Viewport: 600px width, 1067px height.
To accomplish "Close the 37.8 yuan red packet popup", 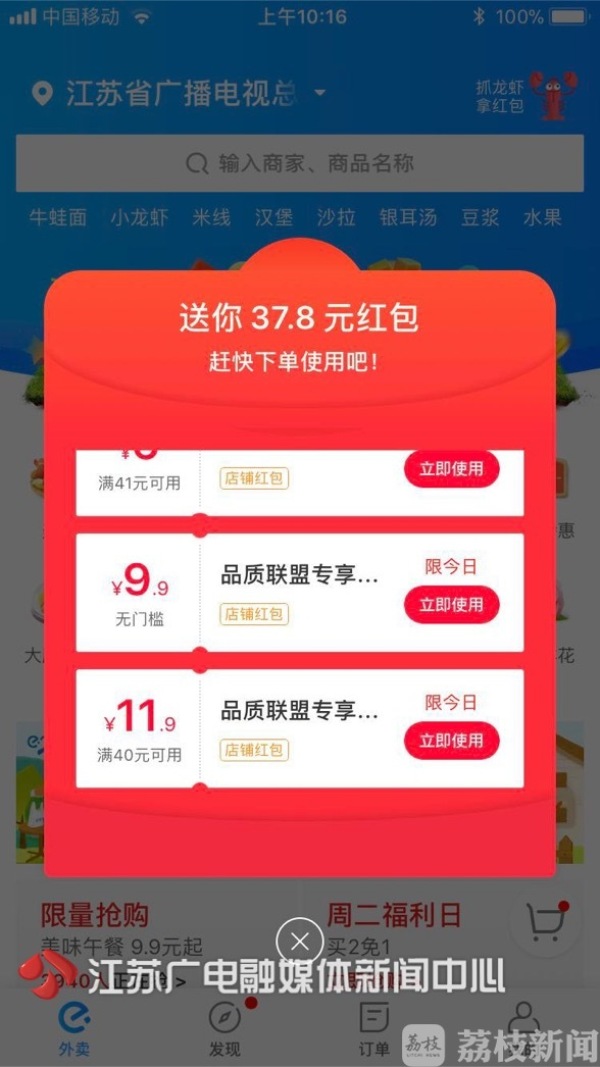I will [299, 941].
